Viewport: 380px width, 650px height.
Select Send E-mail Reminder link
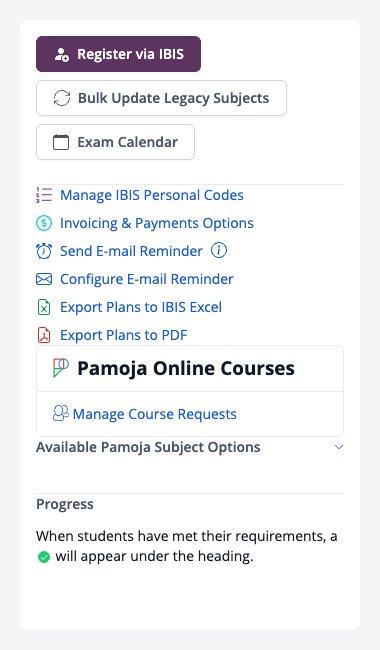131,251
